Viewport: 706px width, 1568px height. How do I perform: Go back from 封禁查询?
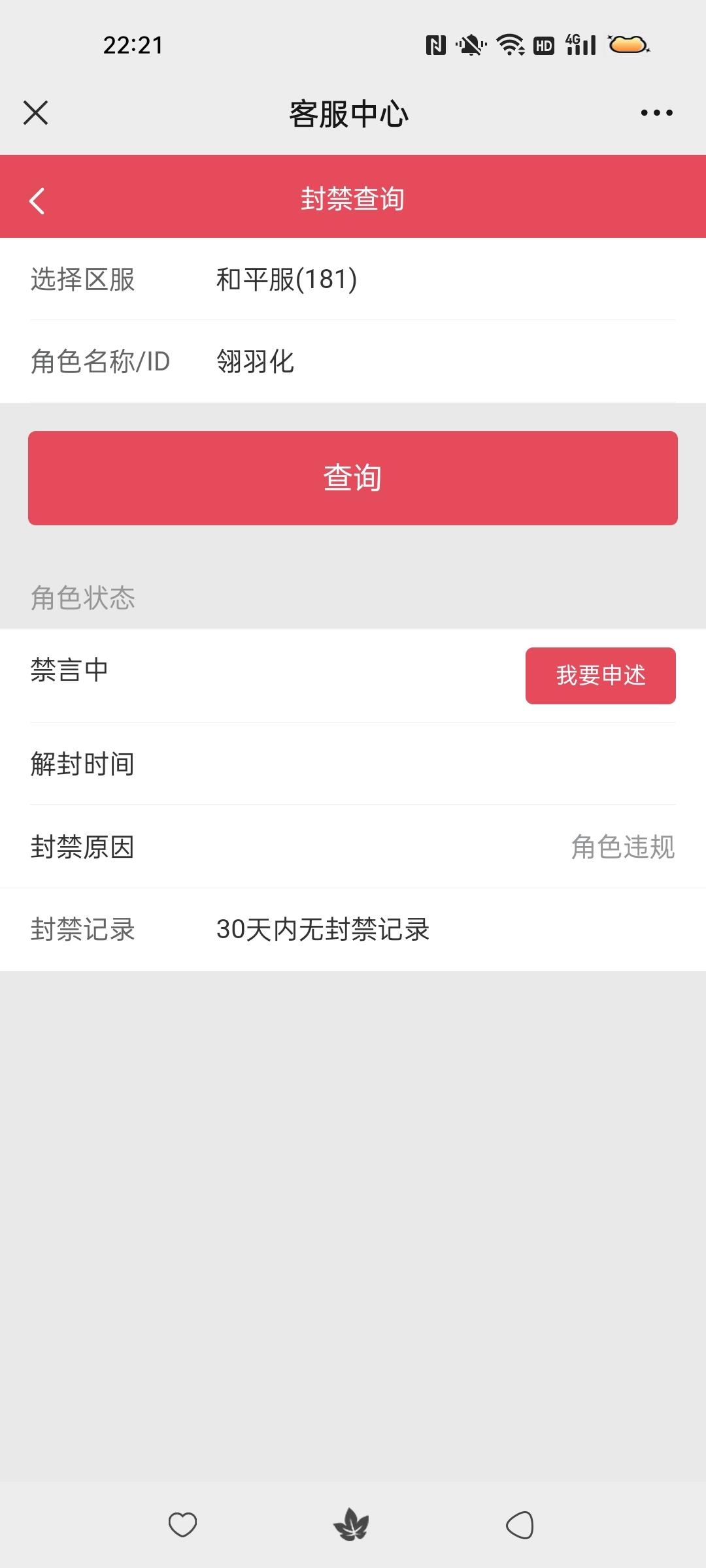pyautogui.click(x=37, y=201)
